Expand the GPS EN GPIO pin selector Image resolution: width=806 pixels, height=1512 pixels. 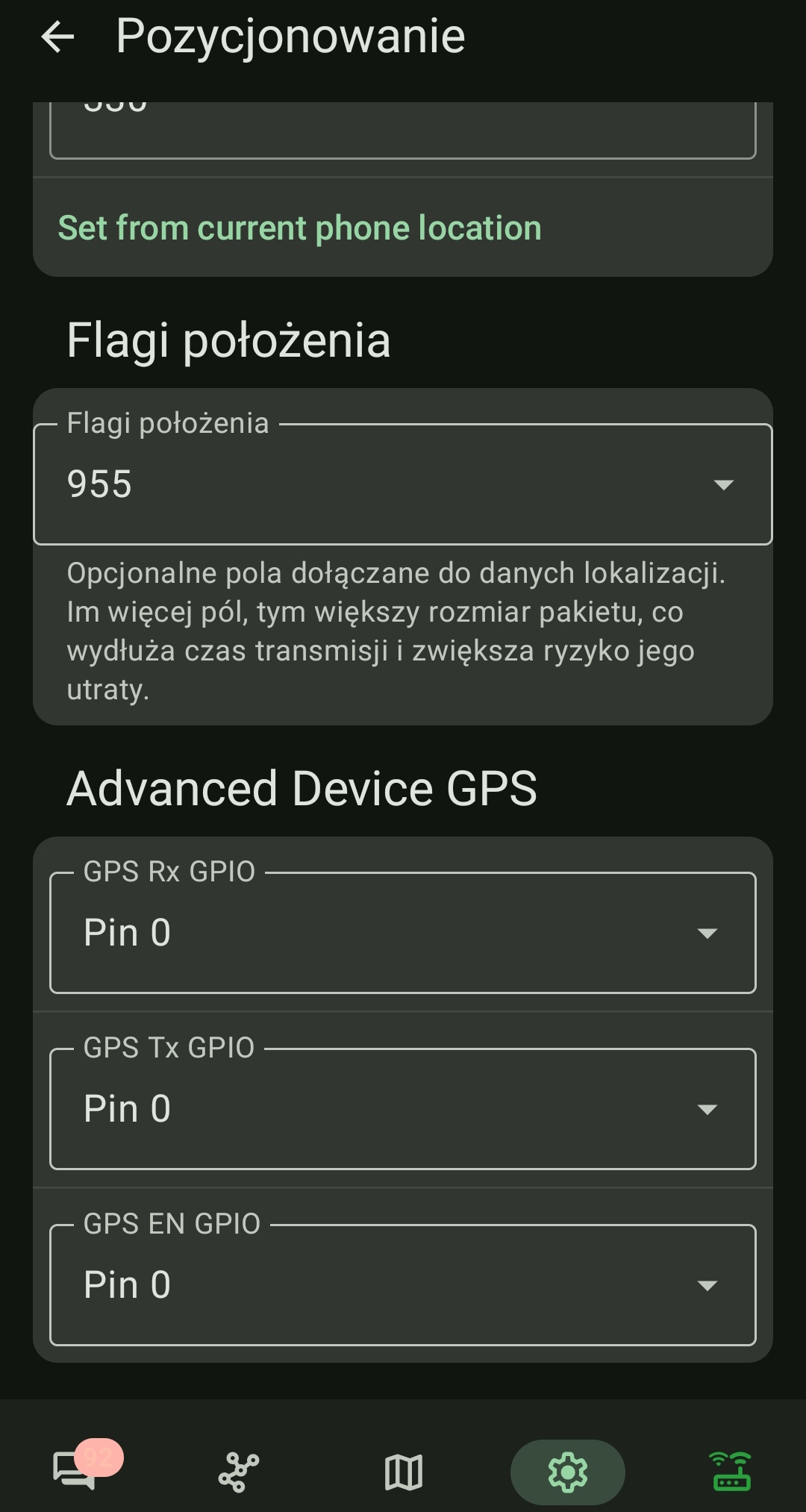pos(403,1285)
